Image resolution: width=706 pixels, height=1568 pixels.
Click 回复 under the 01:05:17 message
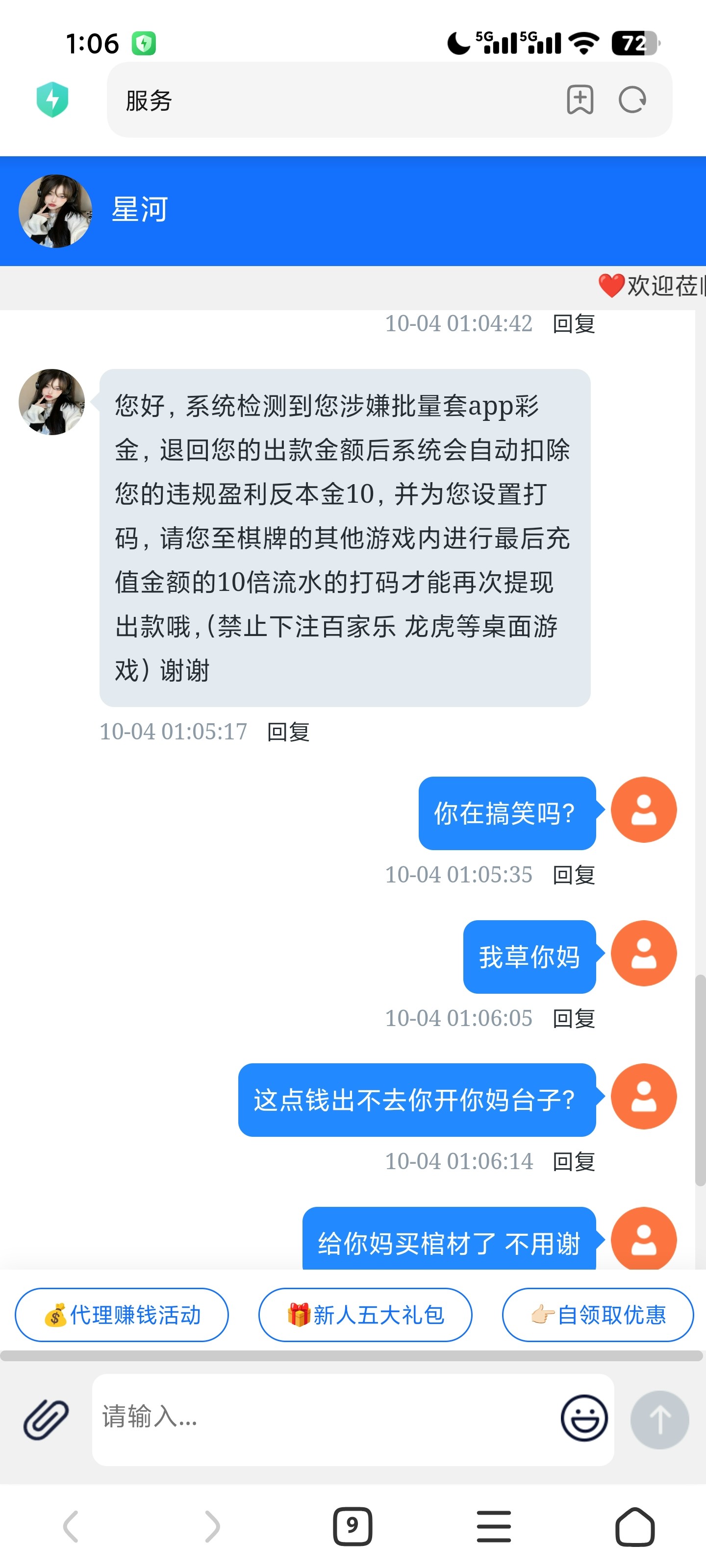click(x=289, y=732)
